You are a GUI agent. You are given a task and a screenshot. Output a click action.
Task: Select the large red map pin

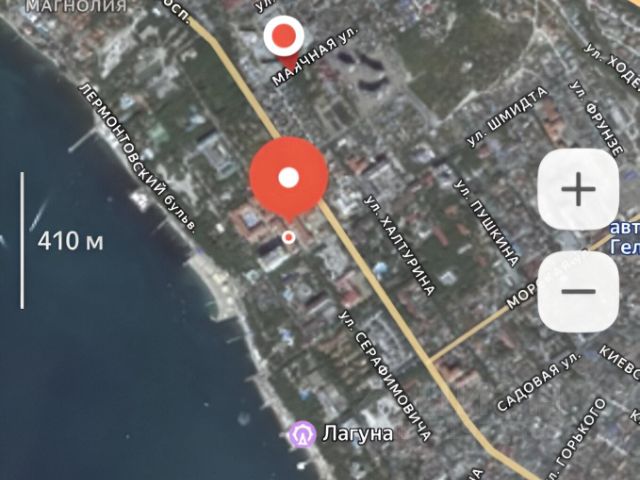pyautogui.click(x=288, y=178)
